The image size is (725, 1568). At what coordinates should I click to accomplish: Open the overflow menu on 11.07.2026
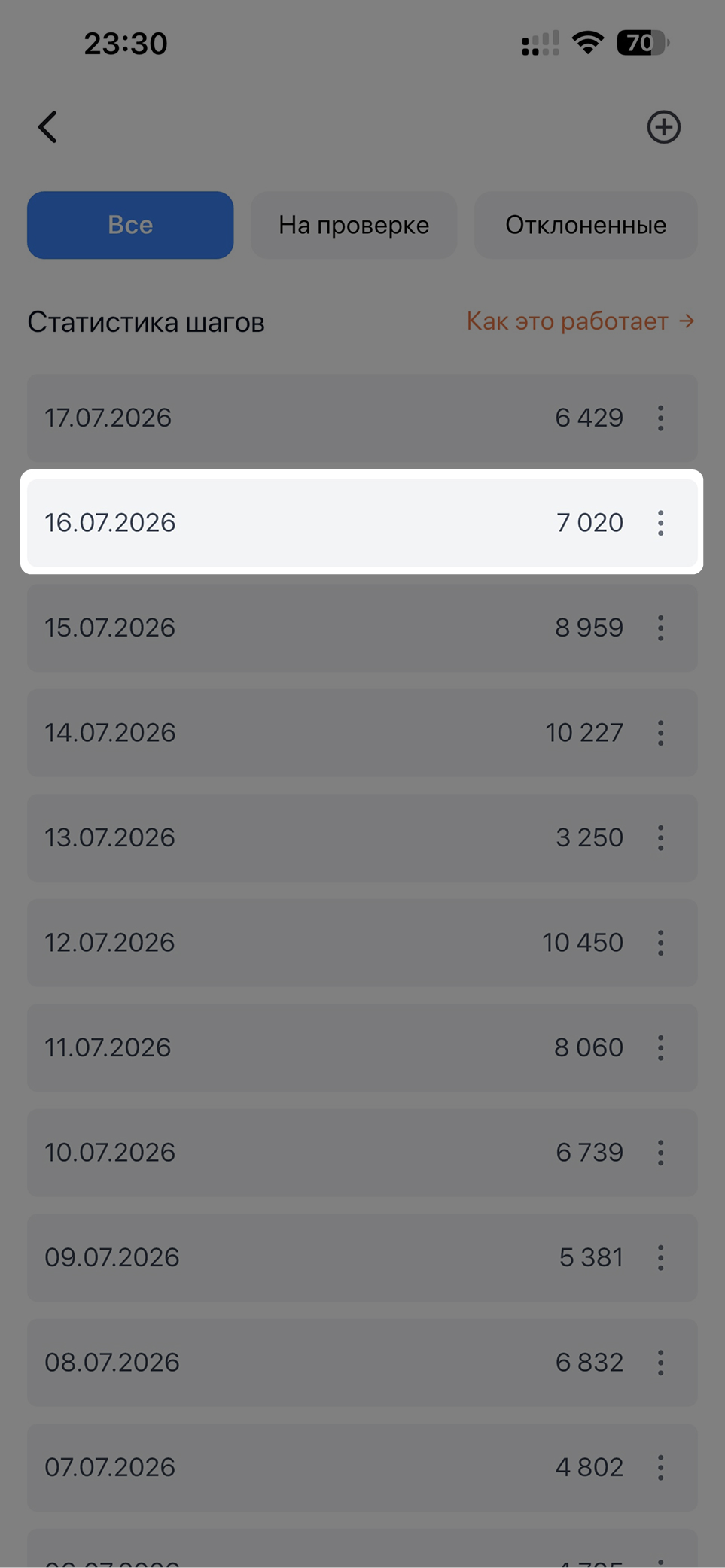pos(660,1047)
